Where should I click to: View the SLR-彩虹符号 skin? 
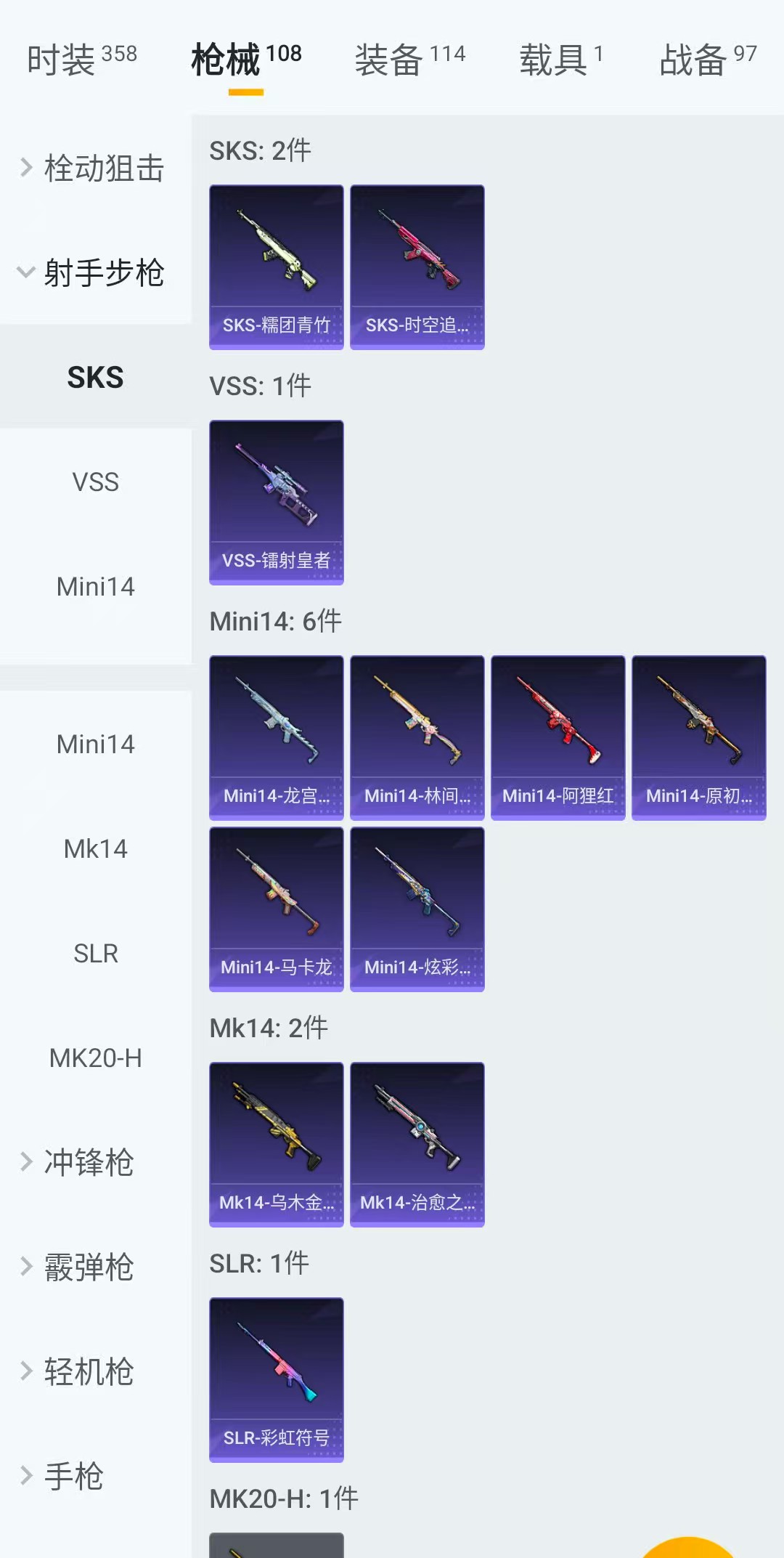tap(276, 1379)
